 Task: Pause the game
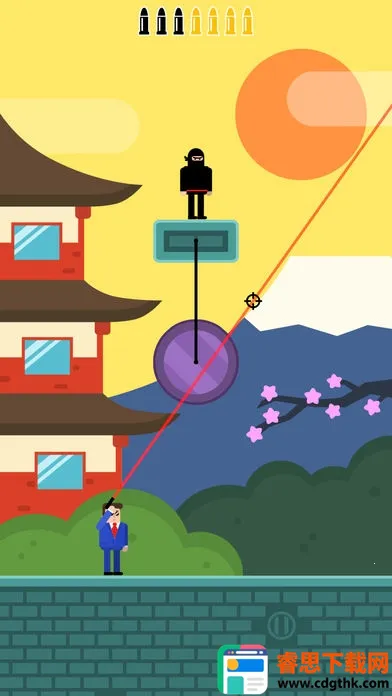click(x=281, y=625)
